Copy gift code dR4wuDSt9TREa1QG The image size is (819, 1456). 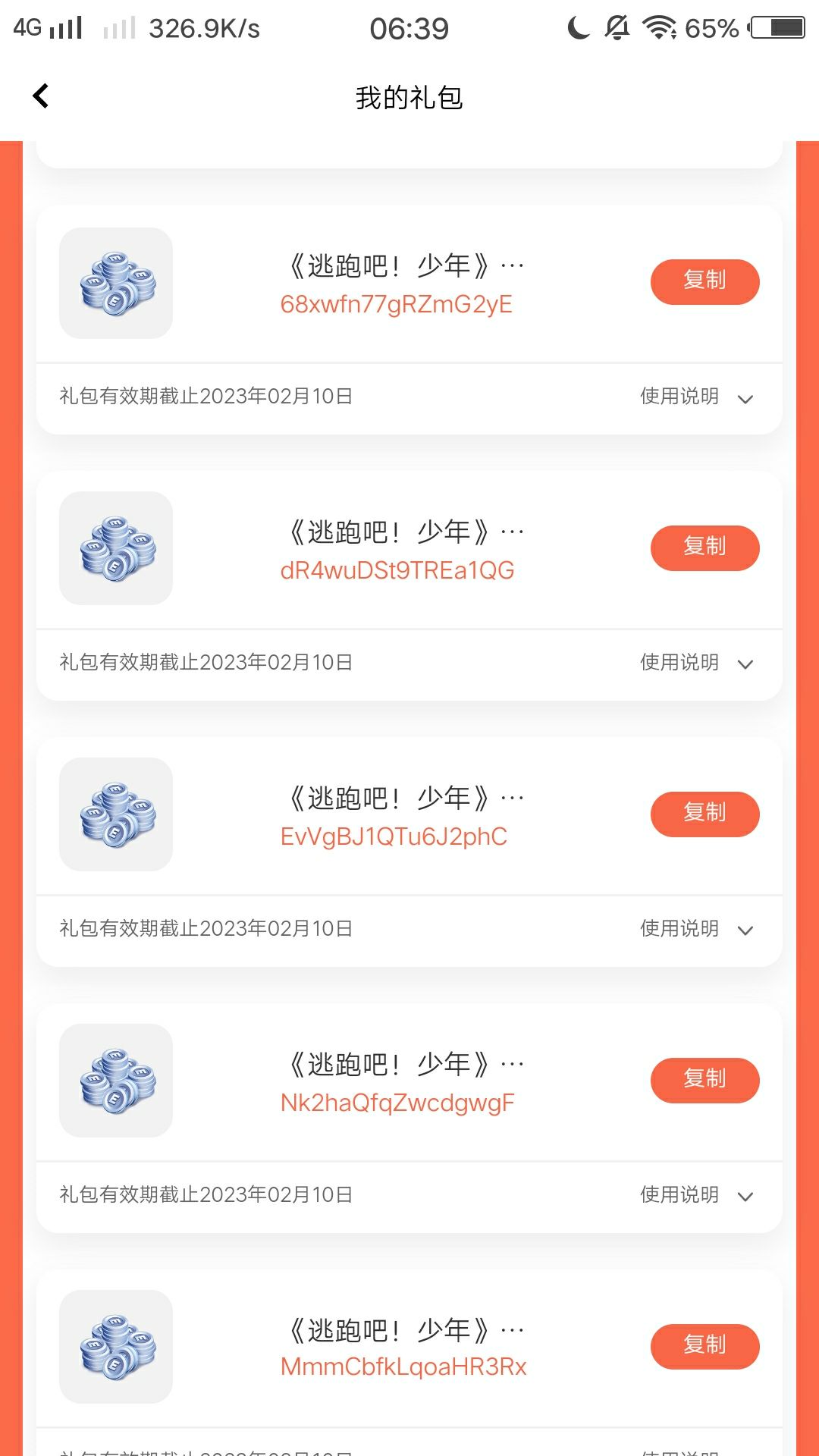click(704, 548)
